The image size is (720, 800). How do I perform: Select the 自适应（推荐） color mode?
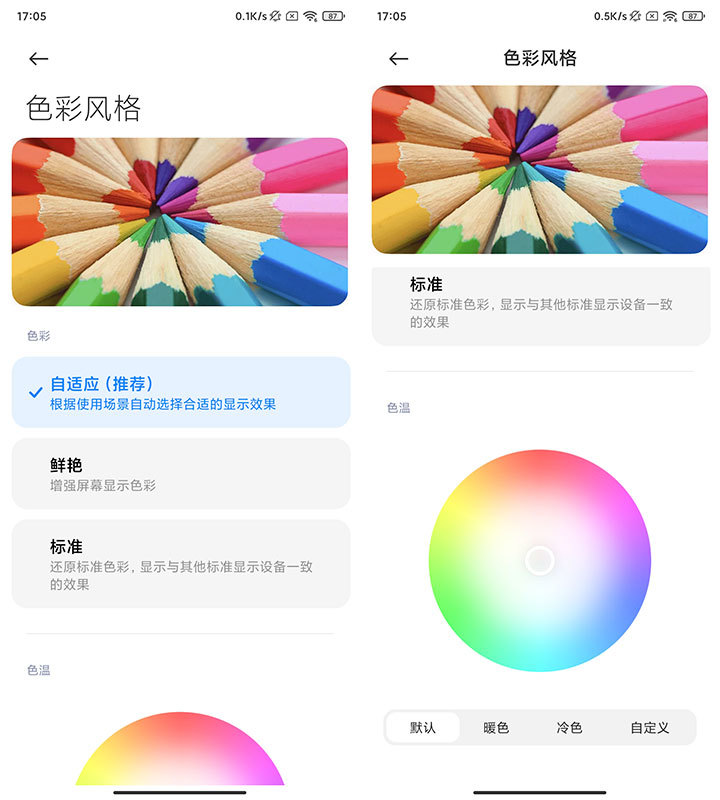coord(181,392)
